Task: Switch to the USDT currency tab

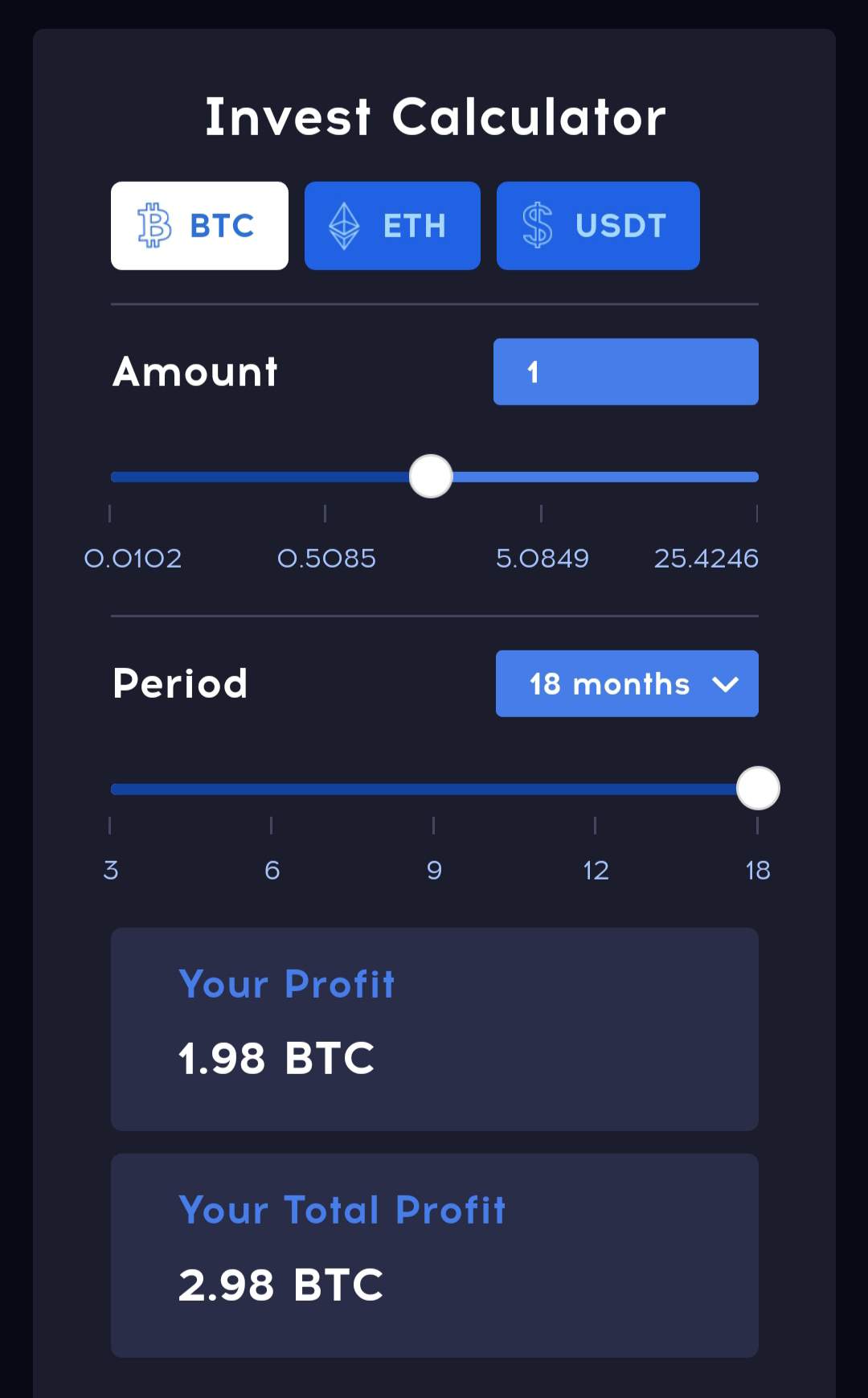Action: coord(598,226)
